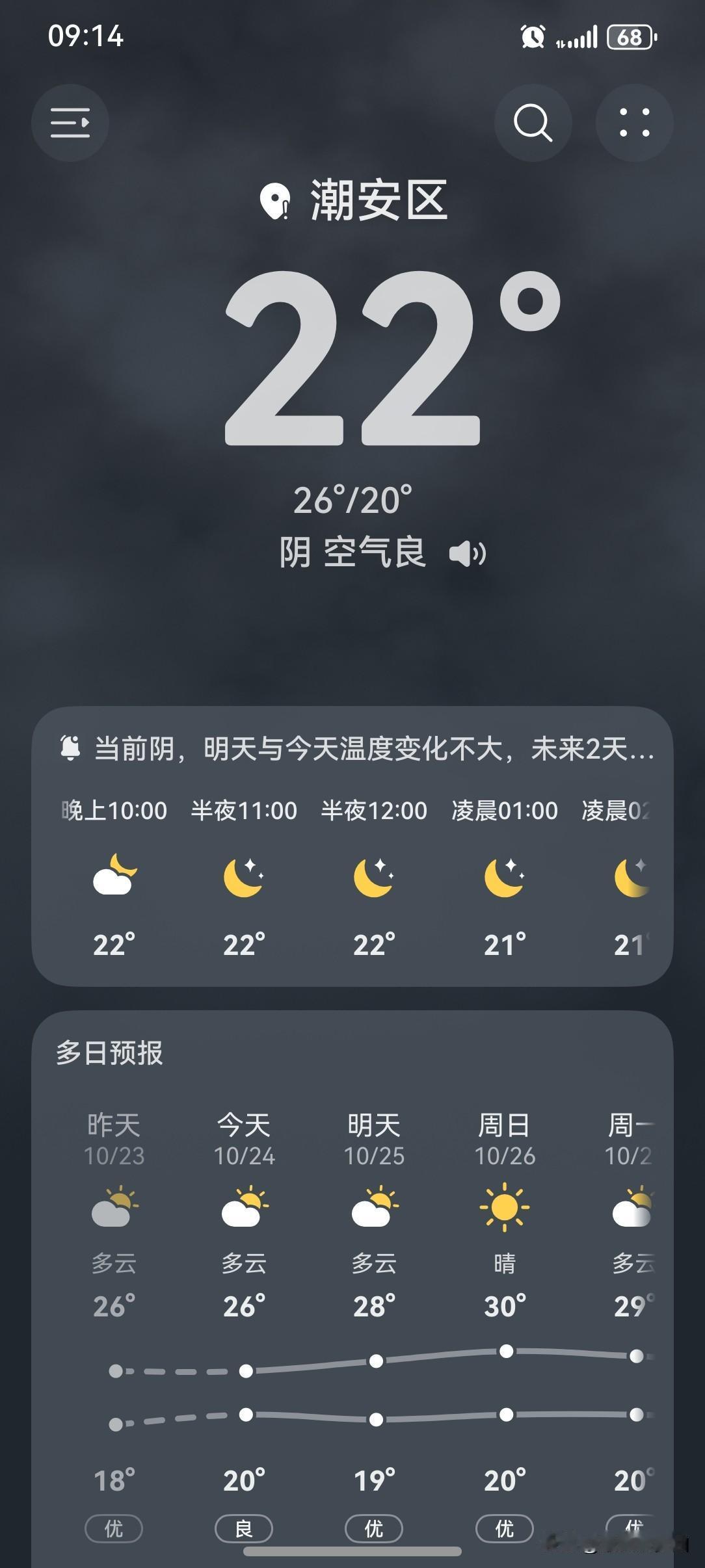Open the four-dot more options menu
Image resolution: width=705 pixels, height=1568 pixels.
pyautogui.click(x=634, y=123)
